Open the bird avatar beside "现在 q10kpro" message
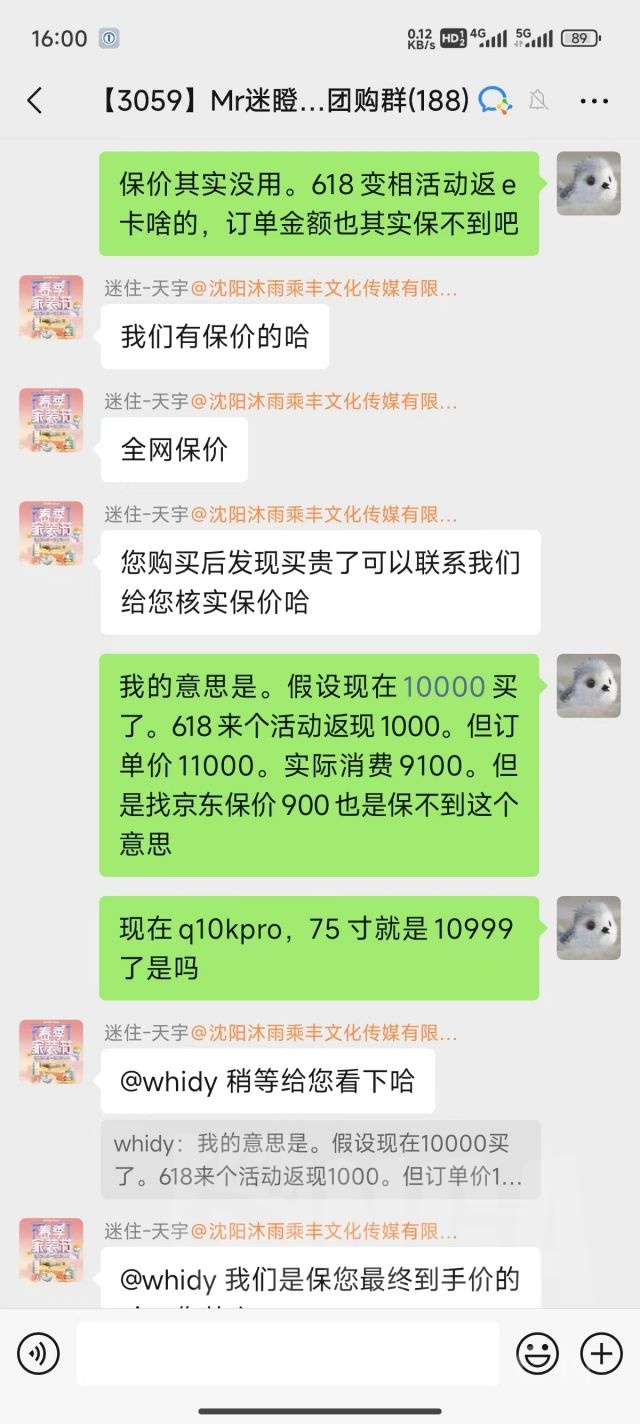This screenshot has height=1424, width=640. pyautogui.click(x=588, y=928)
